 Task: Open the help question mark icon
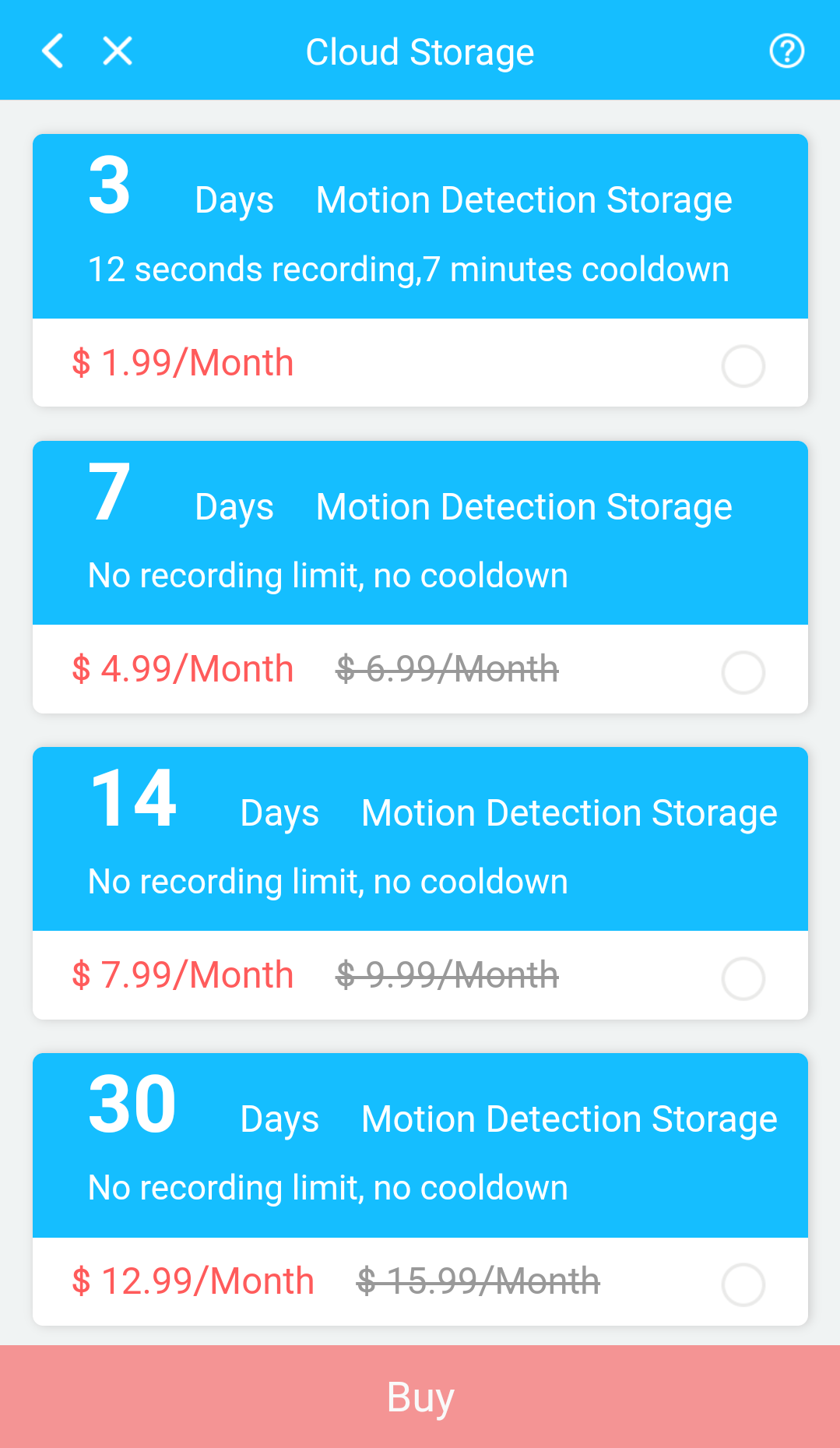point(786,51)
